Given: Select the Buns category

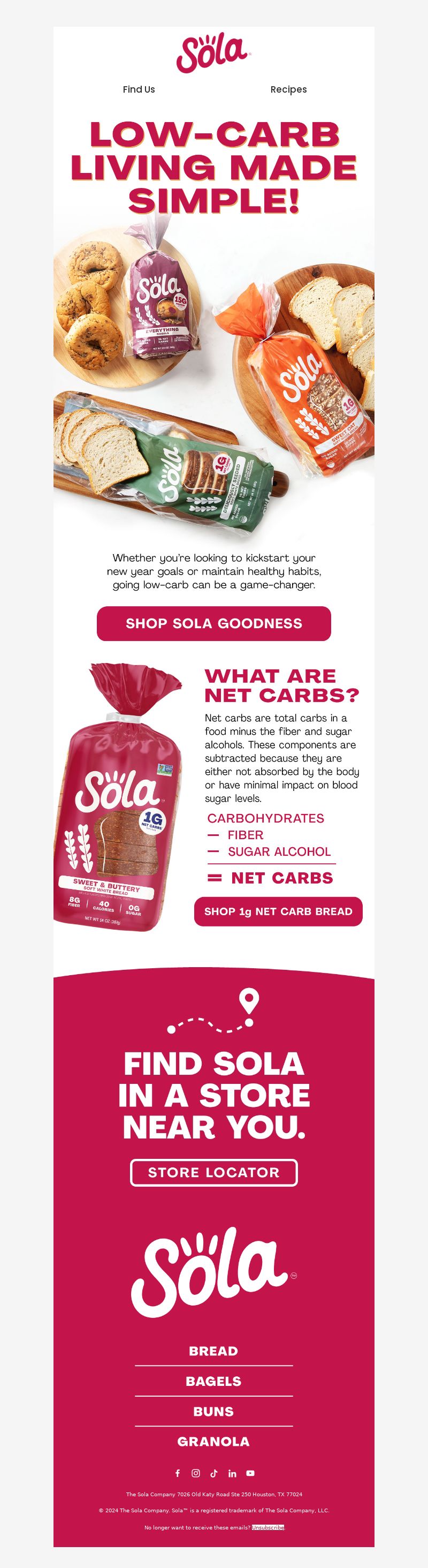Looking at the screenshot, I should 213,1412.
